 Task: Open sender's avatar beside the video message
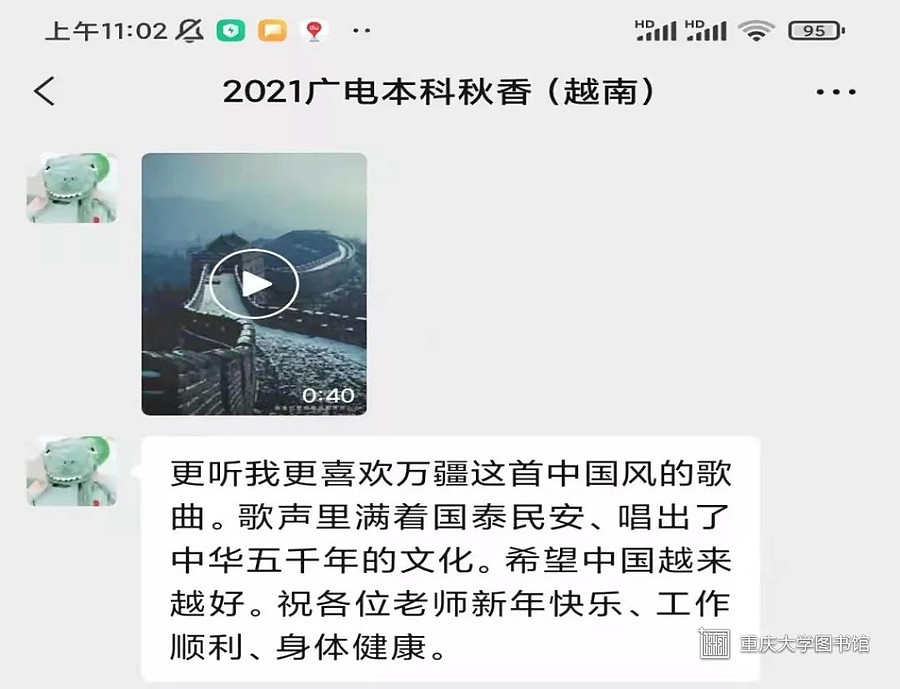(71, 188)
